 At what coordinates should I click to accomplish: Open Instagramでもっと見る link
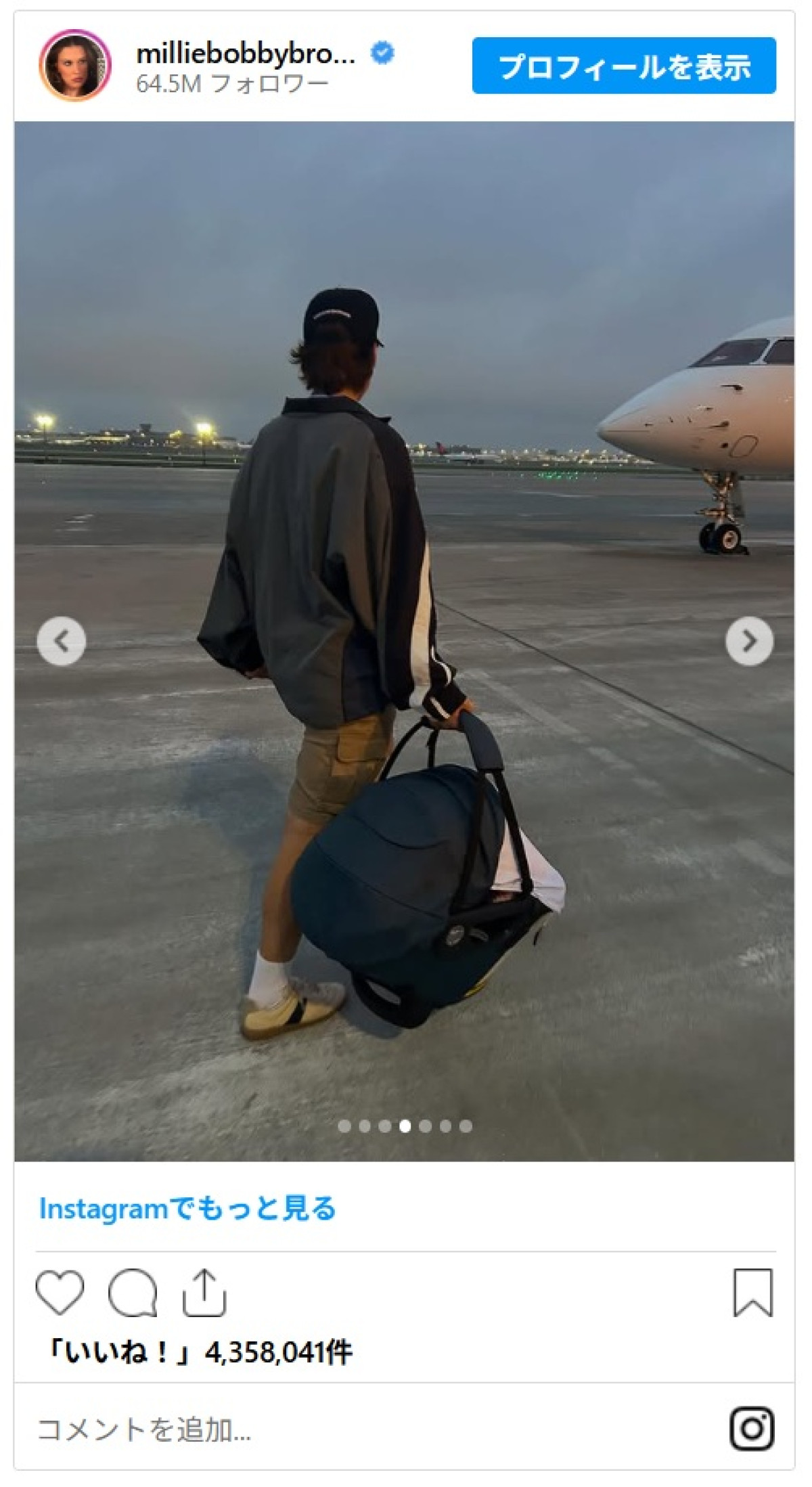187,1208
